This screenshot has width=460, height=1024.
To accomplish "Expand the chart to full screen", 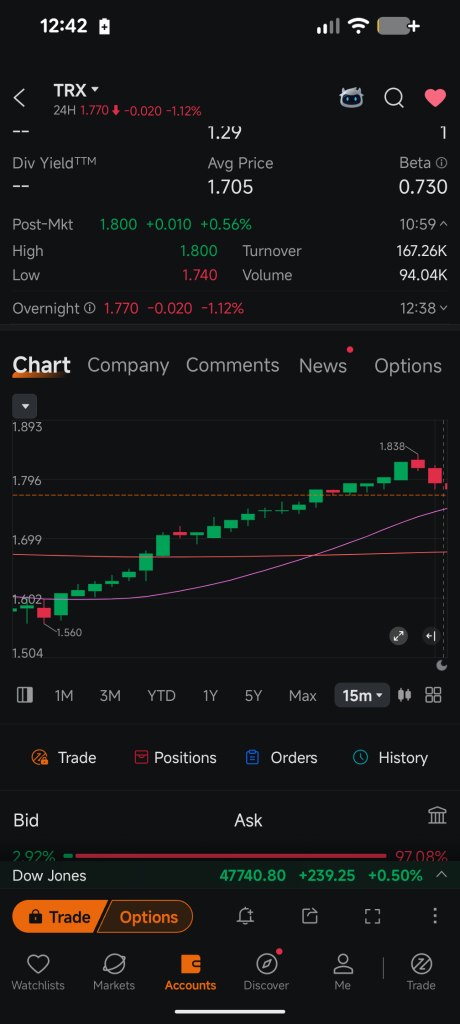I will pos(399,636).
